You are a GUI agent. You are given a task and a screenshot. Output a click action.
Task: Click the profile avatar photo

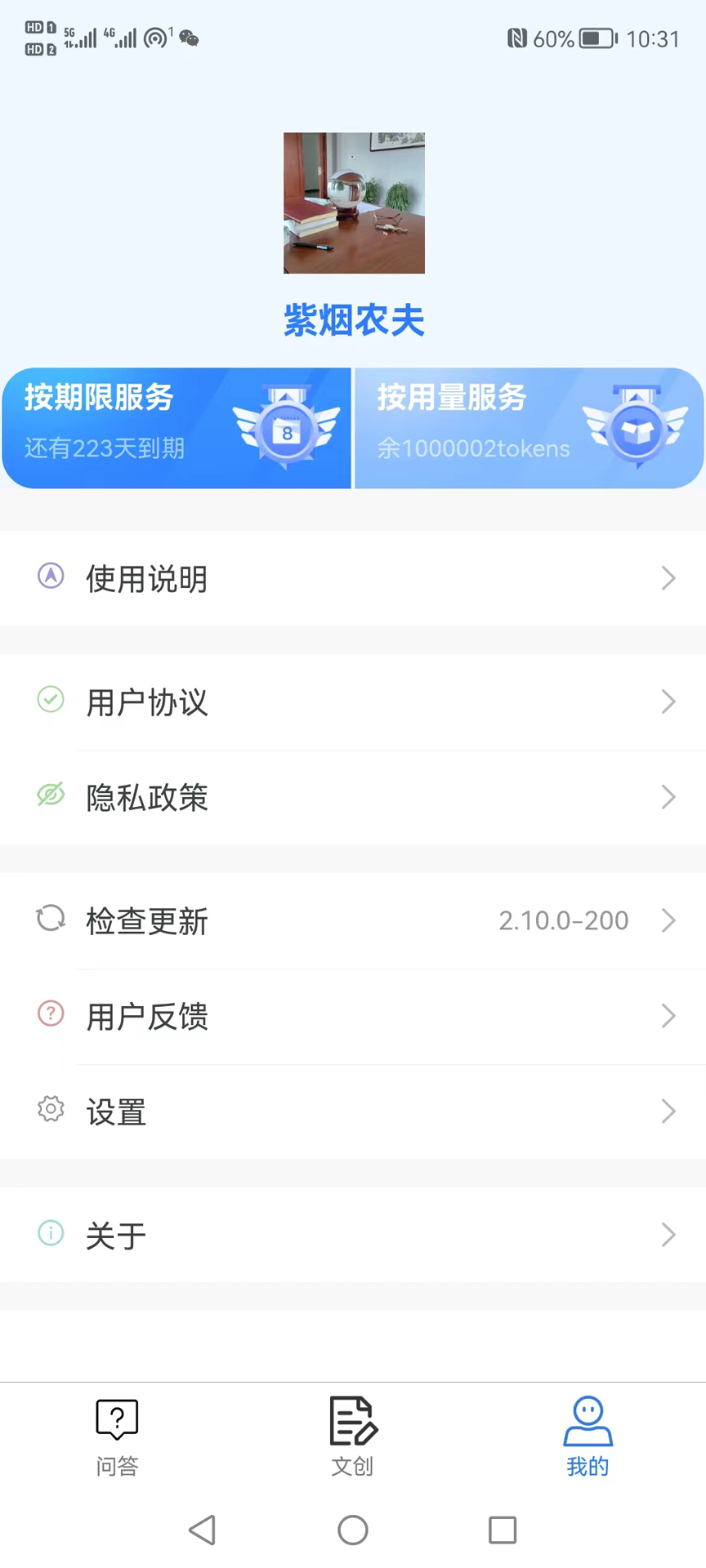[353, 202]
